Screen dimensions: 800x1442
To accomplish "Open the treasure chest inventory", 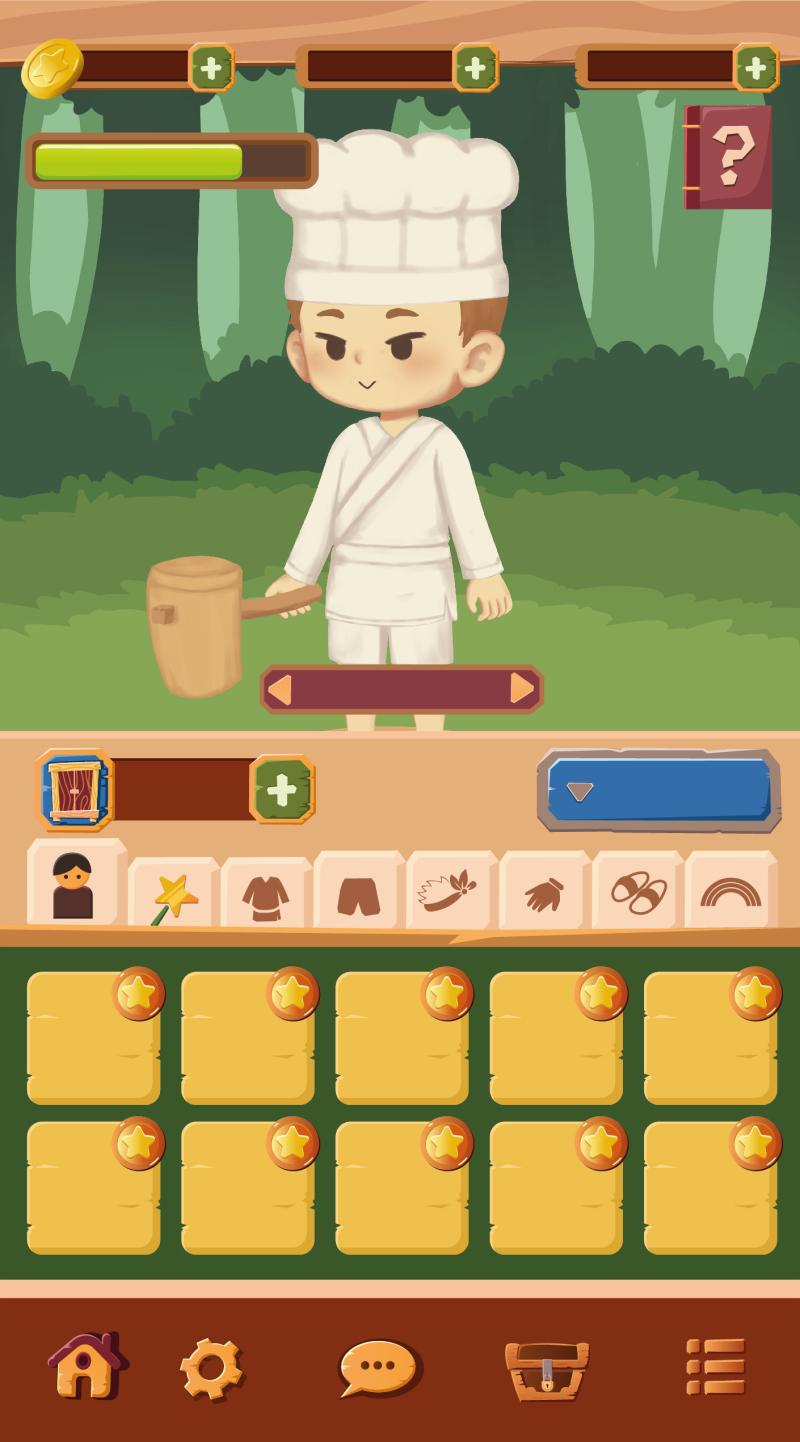I will pyautogui.click(x=546, y=1369).
